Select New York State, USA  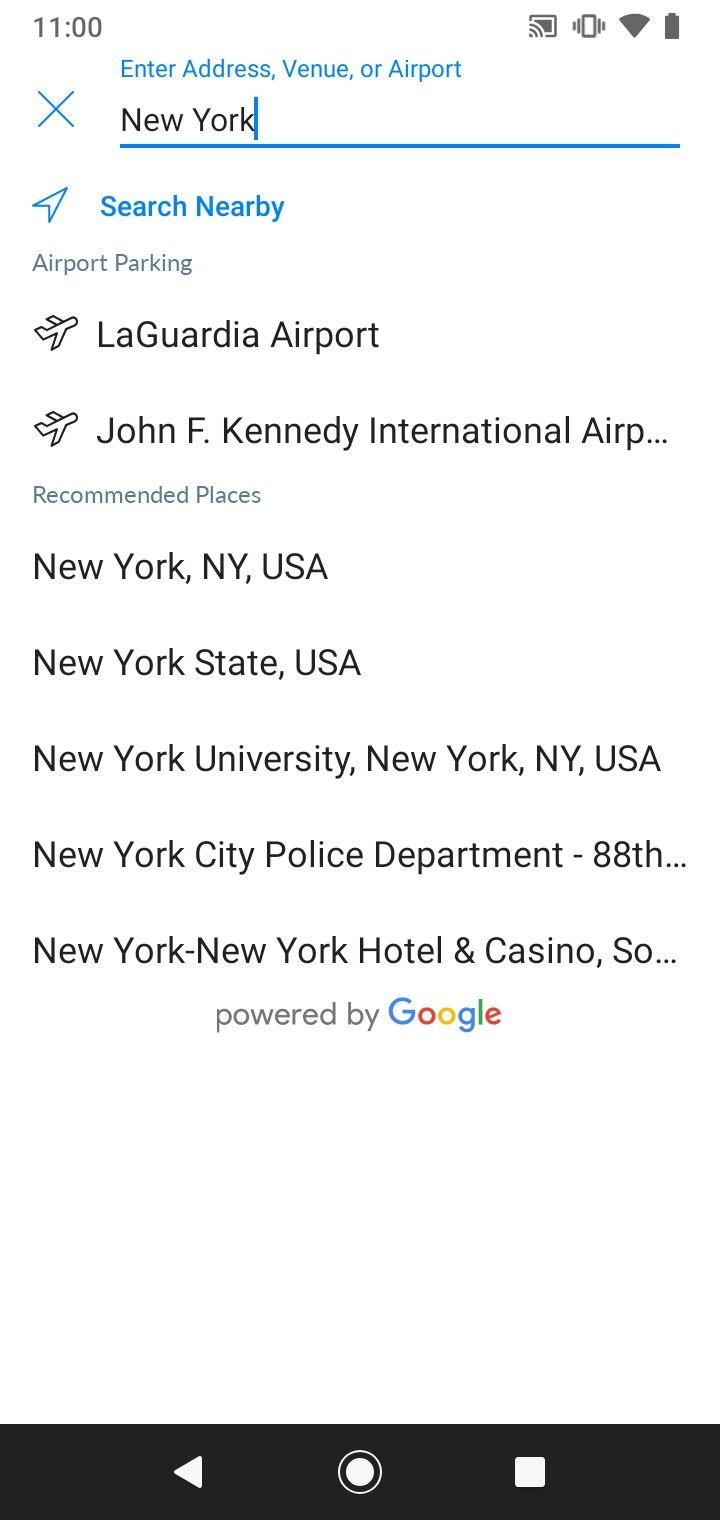[x=360, y=663]
